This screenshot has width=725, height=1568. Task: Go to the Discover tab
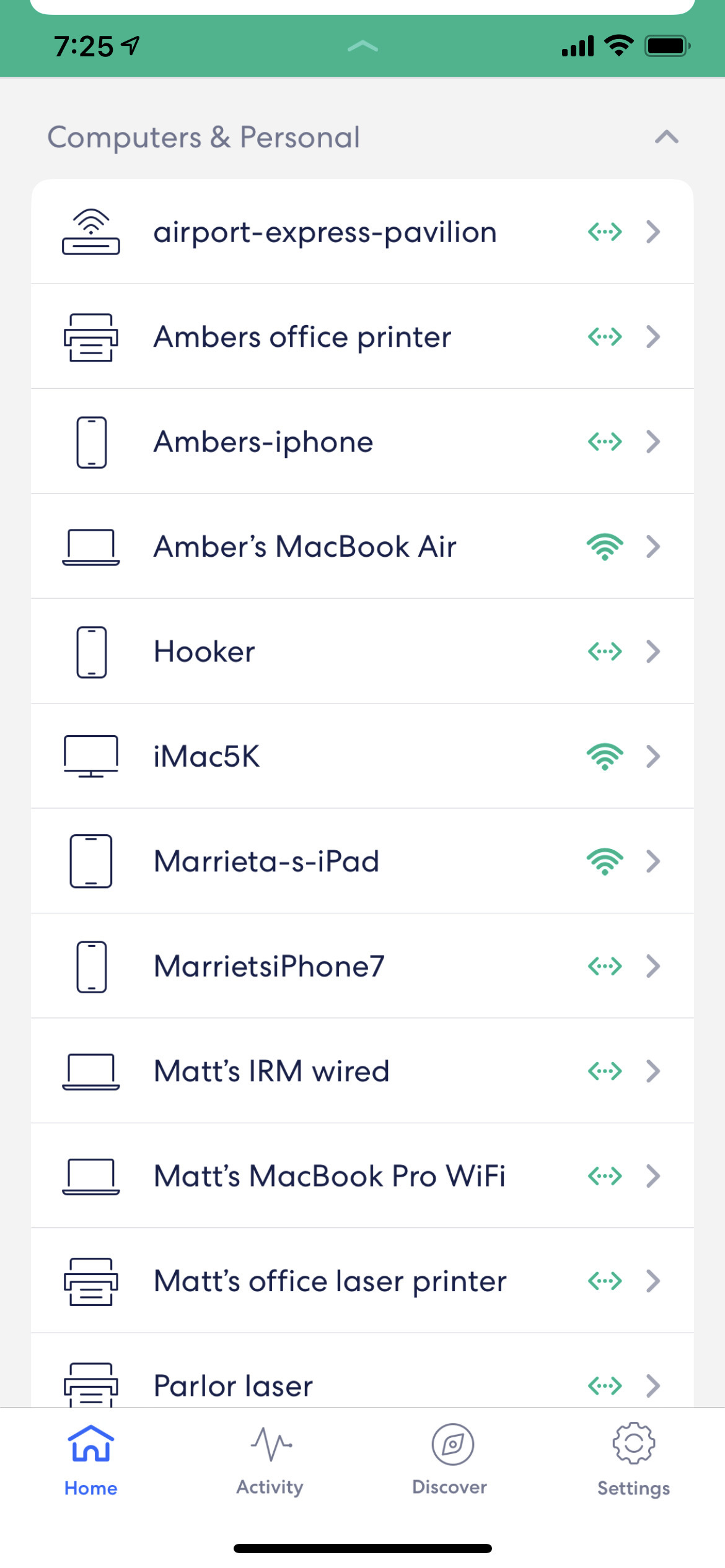coord(450,1460)
